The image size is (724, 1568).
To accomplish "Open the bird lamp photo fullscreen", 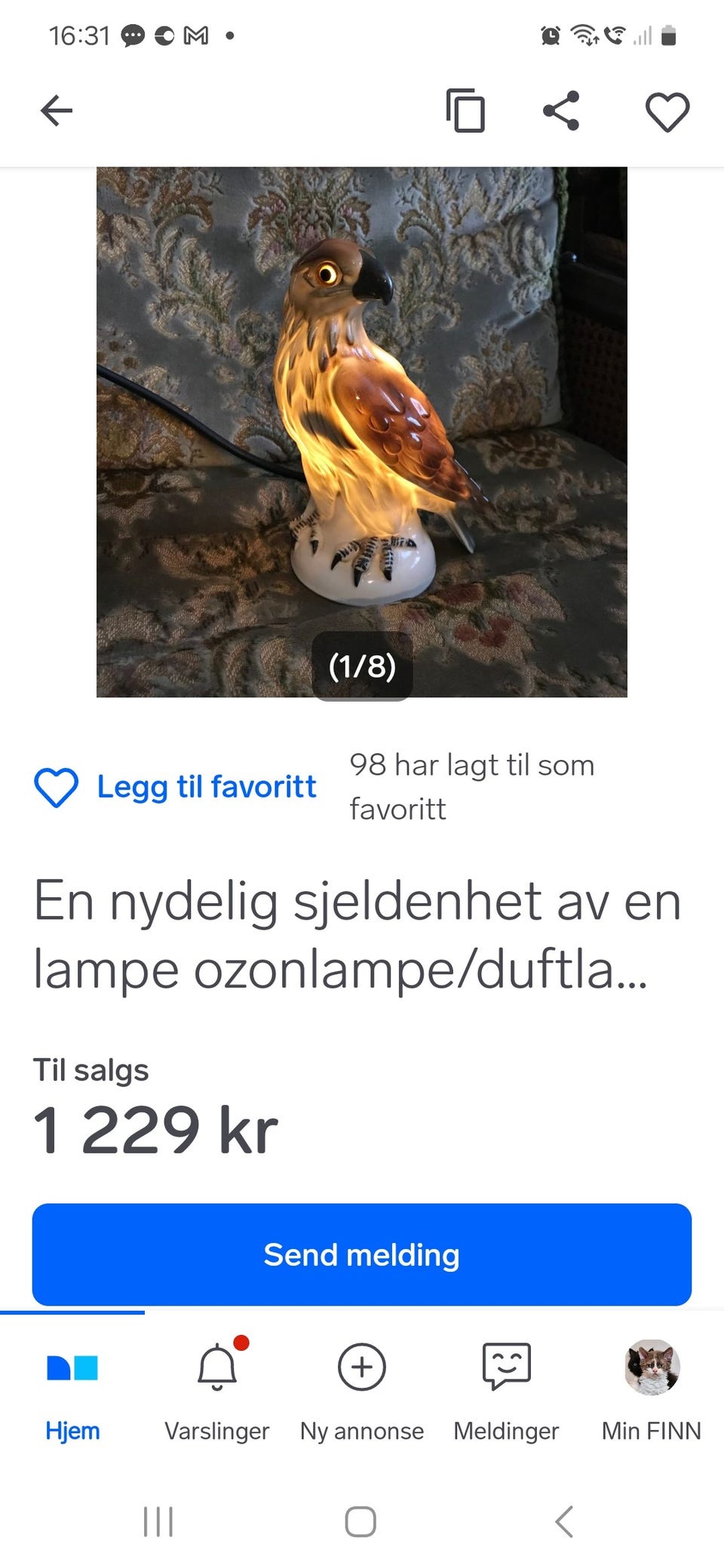I will click(360, 430).
